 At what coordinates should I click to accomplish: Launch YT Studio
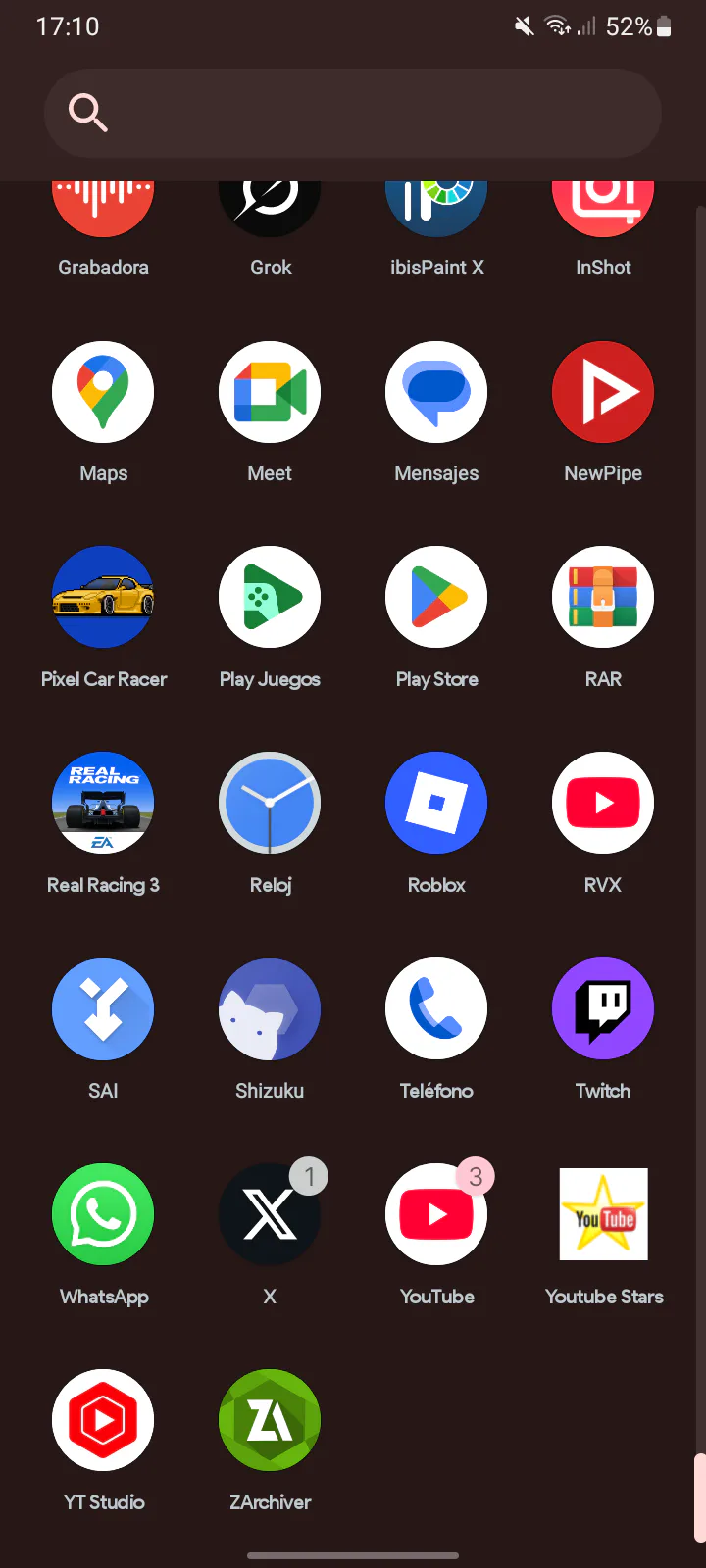click(x=103, y=1421)
